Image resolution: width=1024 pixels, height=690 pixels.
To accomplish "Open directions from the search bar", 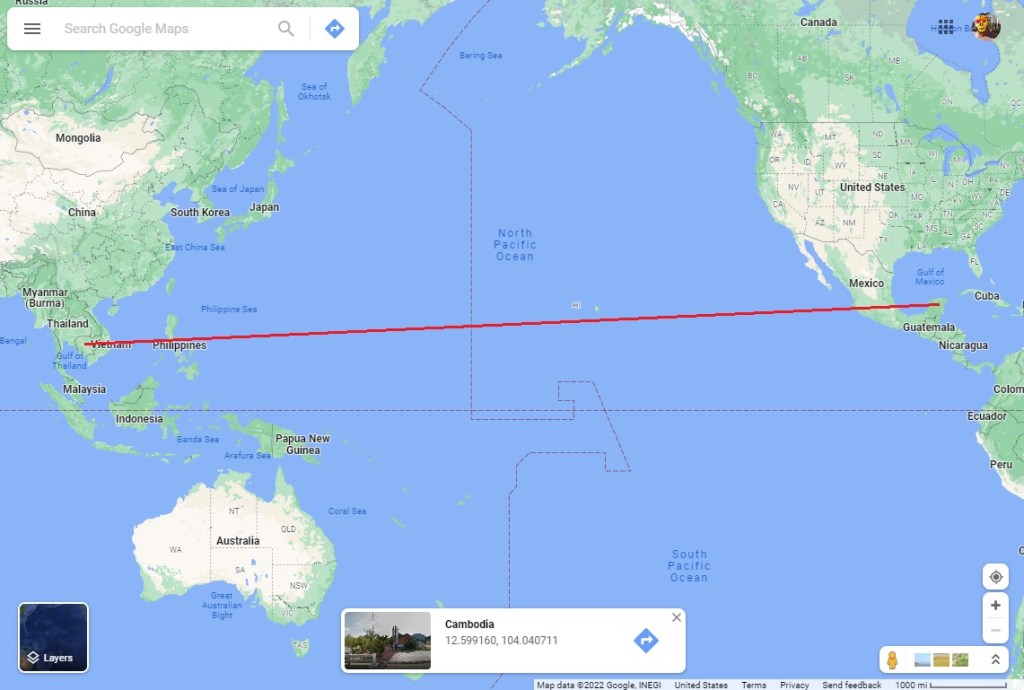I will tap(335, 29).
